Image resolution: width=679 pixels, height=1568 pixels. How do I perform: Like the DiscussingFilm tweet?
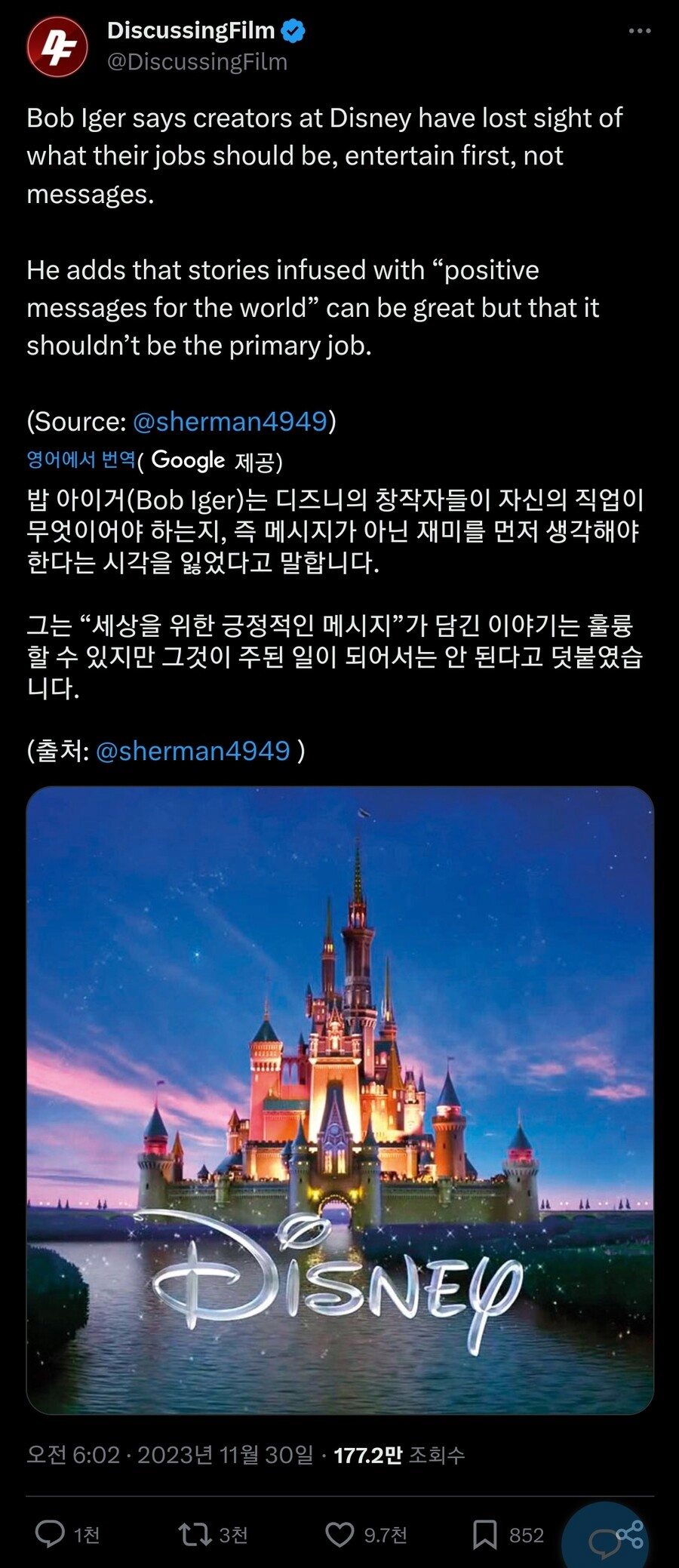[339, 1534]
